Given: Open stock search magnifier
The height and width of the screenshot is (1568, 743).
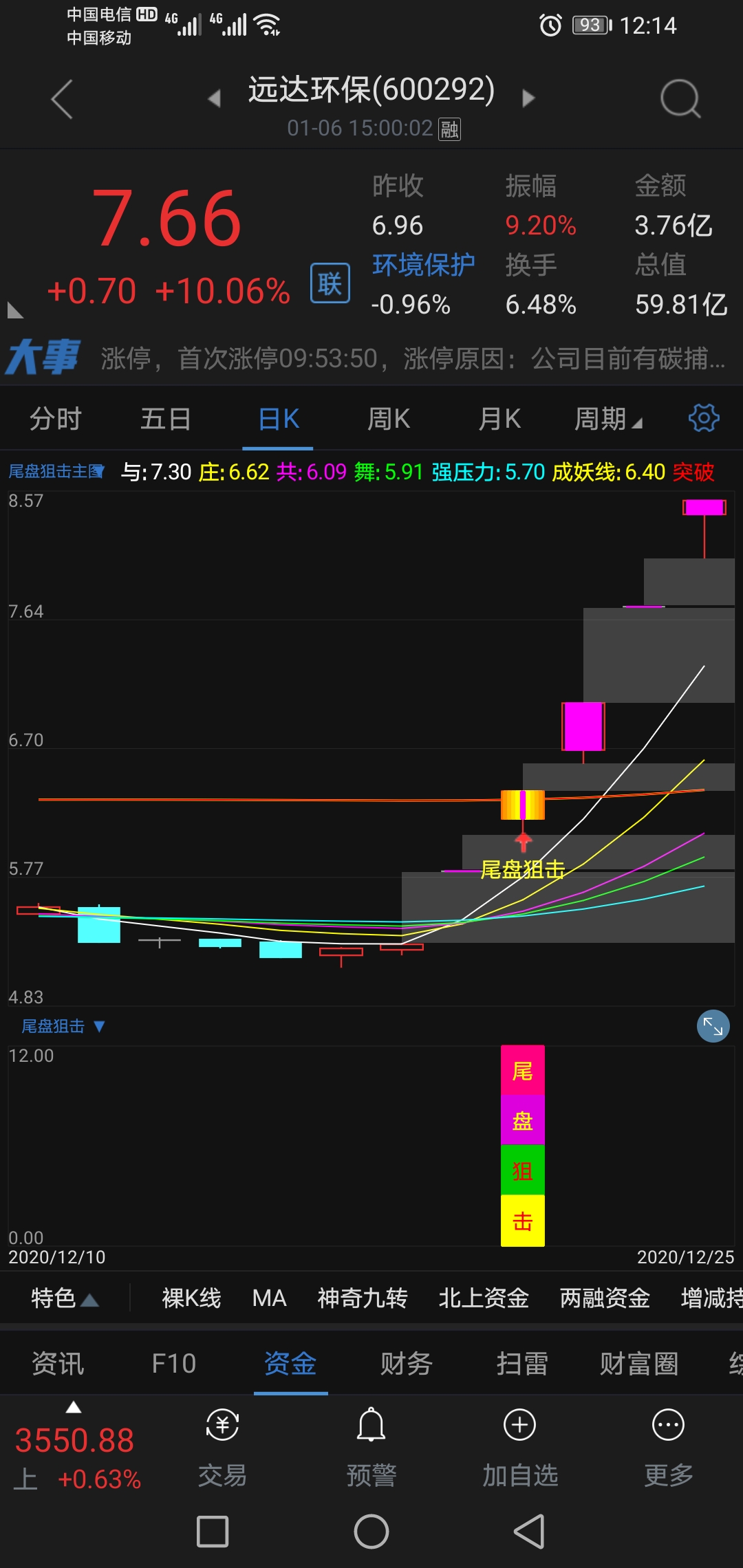Looking at the screenshot, I should click(x=680, y=100).
